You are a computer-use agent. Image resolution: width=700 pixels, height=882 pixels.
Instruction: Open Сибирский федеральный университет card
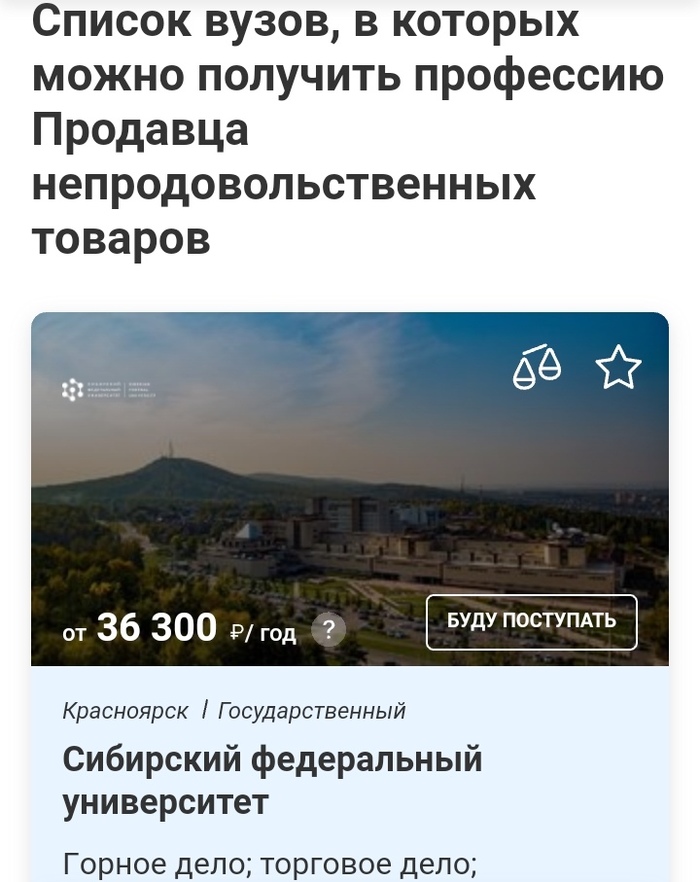[x=272, y=780]
